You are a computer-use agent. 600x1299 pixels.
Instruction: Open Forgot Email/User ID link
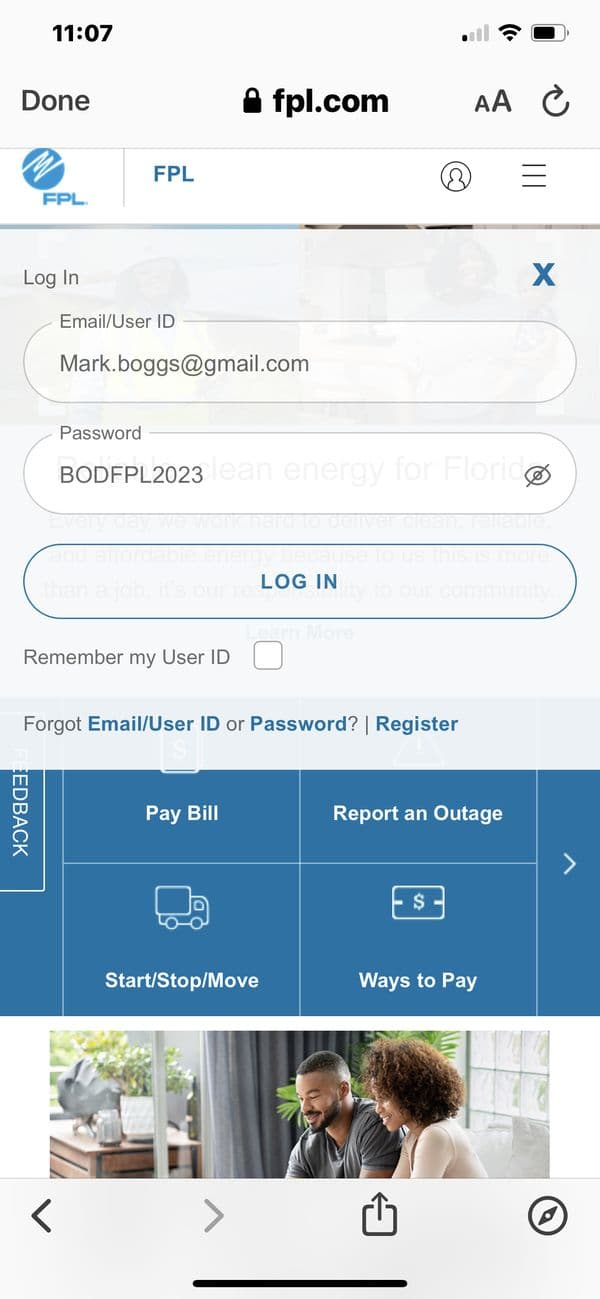(x=154, y=724)
